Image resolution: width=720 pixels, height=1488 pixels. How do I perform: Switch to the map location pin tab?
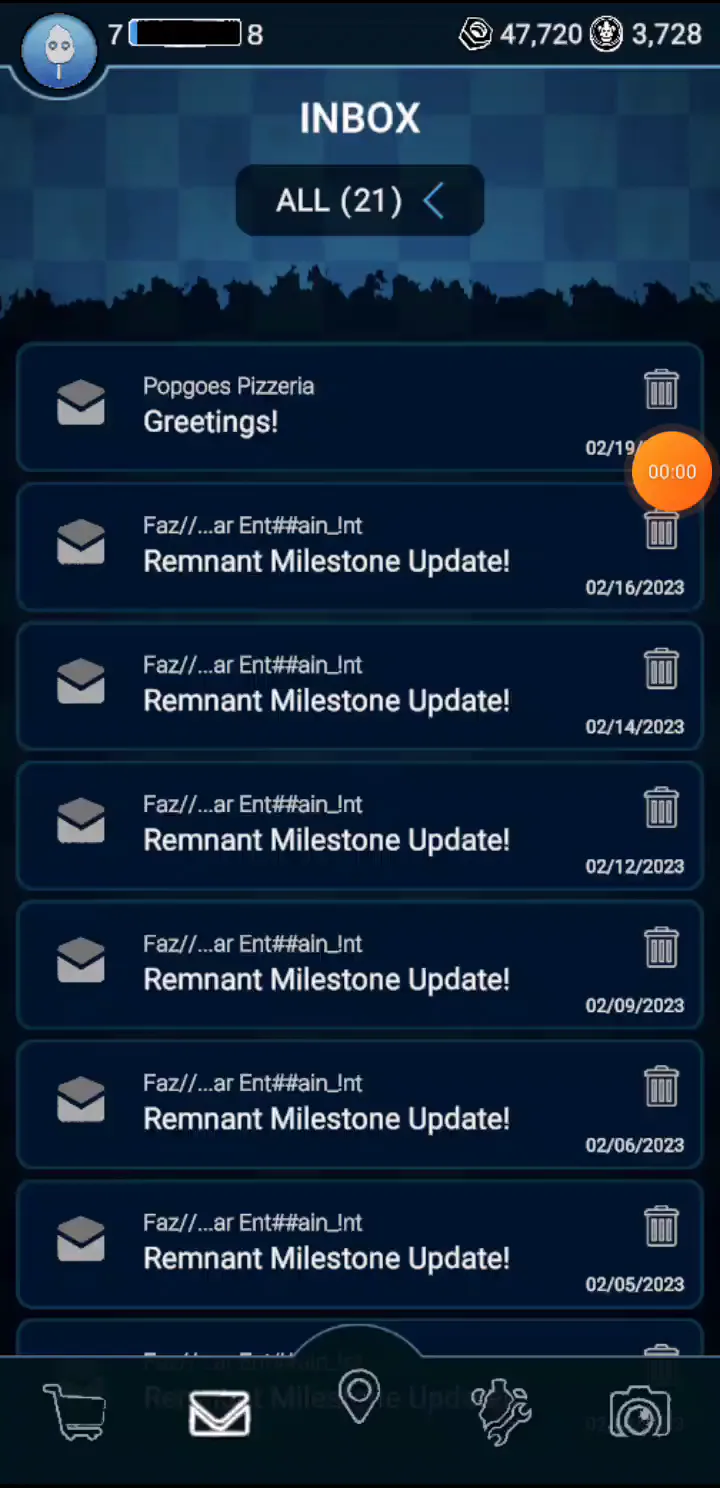click(x=359, y=1397)
